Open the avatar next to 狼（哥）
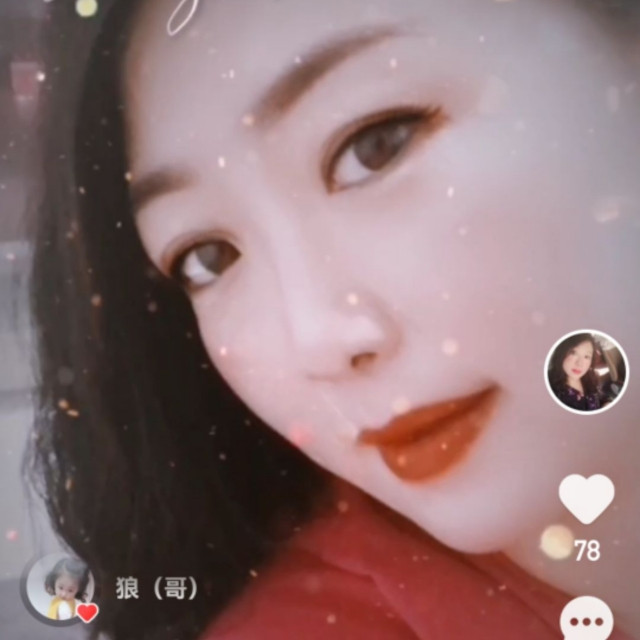 click(61, 588)
